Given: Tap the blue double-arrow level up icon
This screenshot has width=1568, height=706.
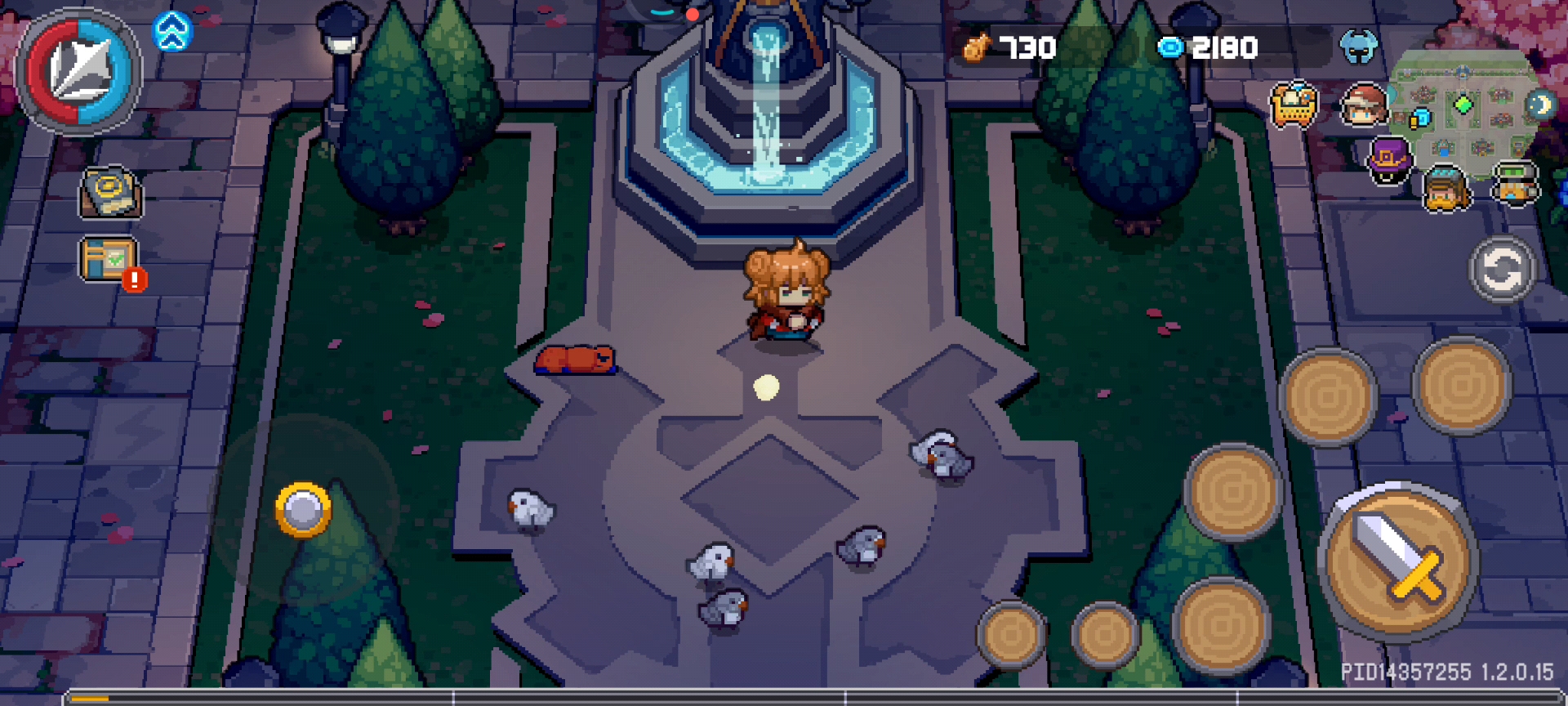Looking at the screenshot, I should [x=172, y=32].
